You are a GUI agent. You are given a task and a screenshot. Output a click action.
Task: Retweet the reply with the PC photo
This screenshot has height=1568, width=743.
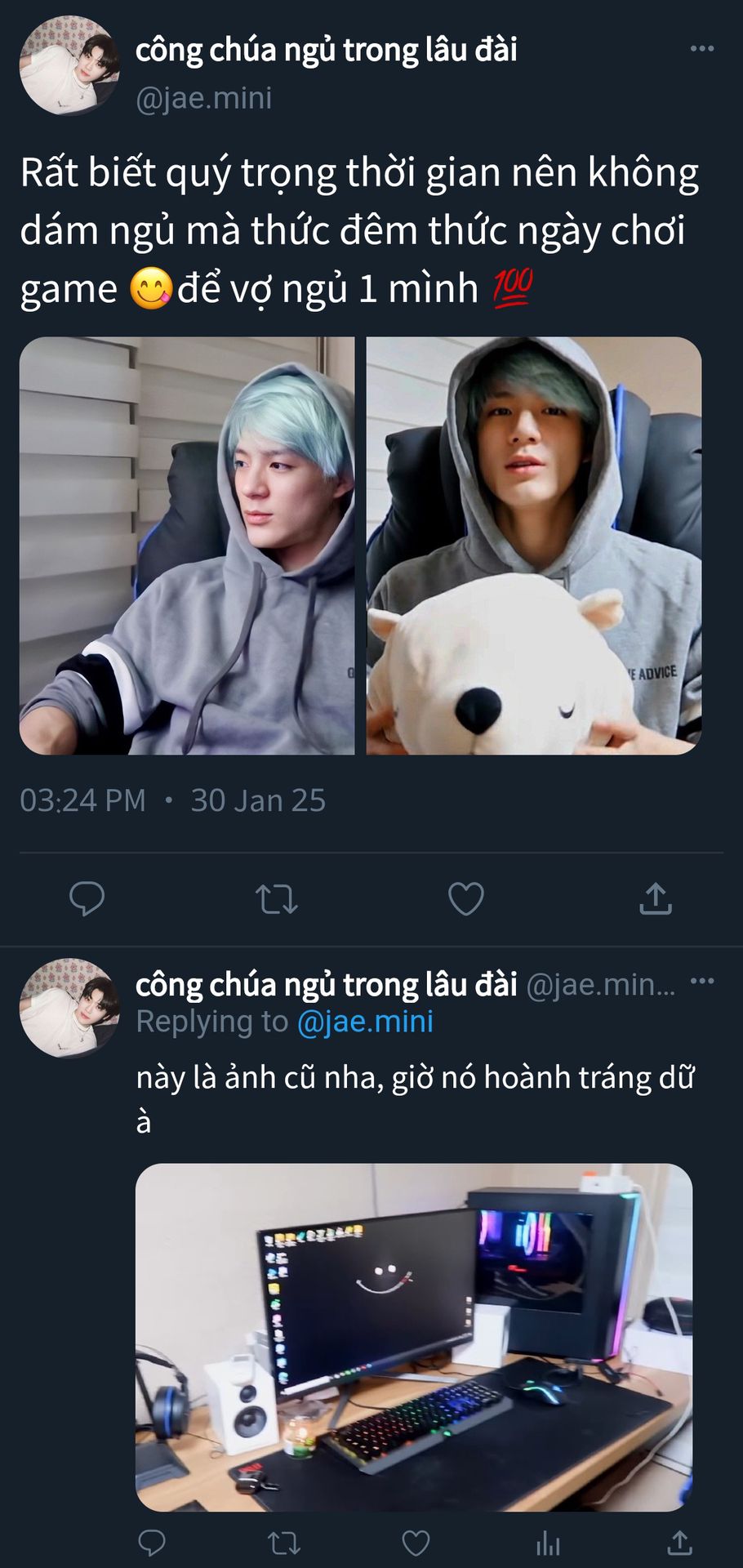[284, 1543]
